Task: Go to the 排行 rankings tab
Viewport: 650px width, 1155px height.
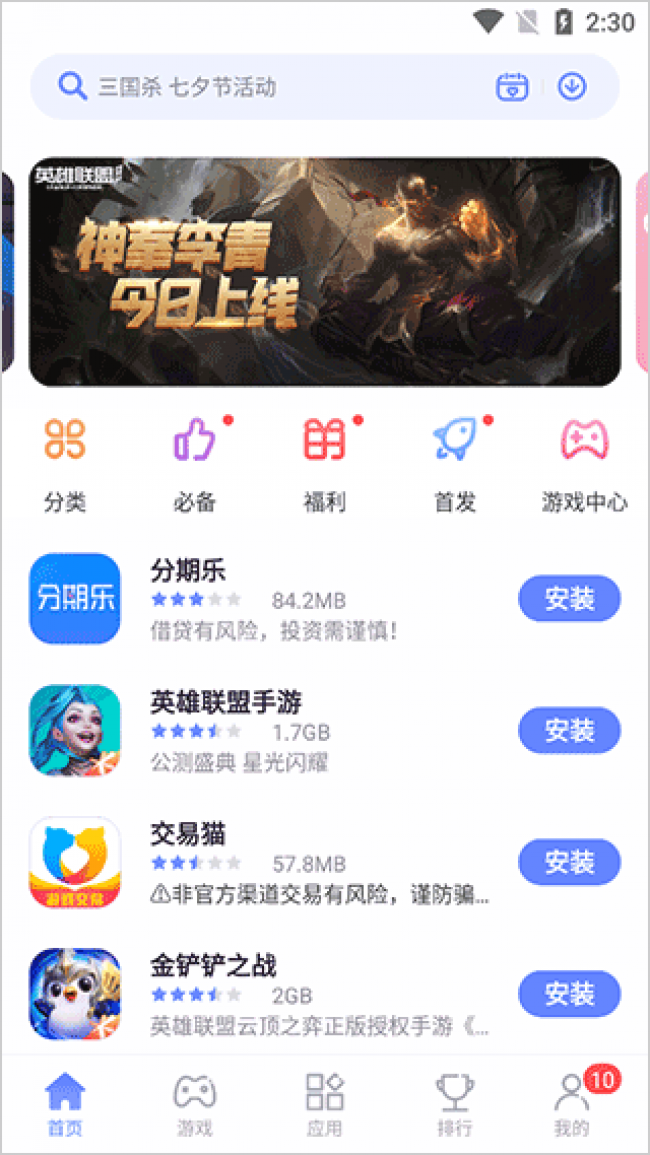Action: [455, 1104]
